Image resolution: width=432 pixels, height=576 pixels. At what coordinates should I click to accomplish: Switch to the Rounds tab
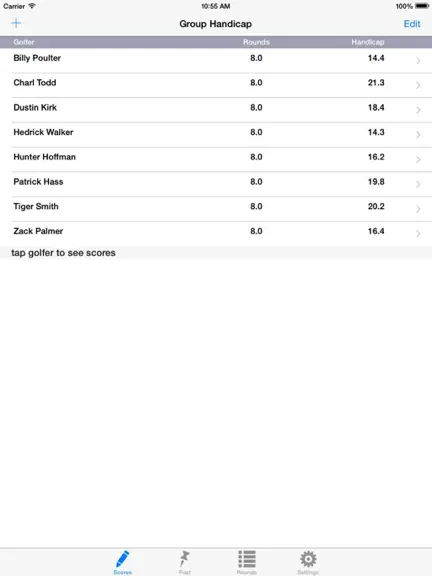point(247,562)
